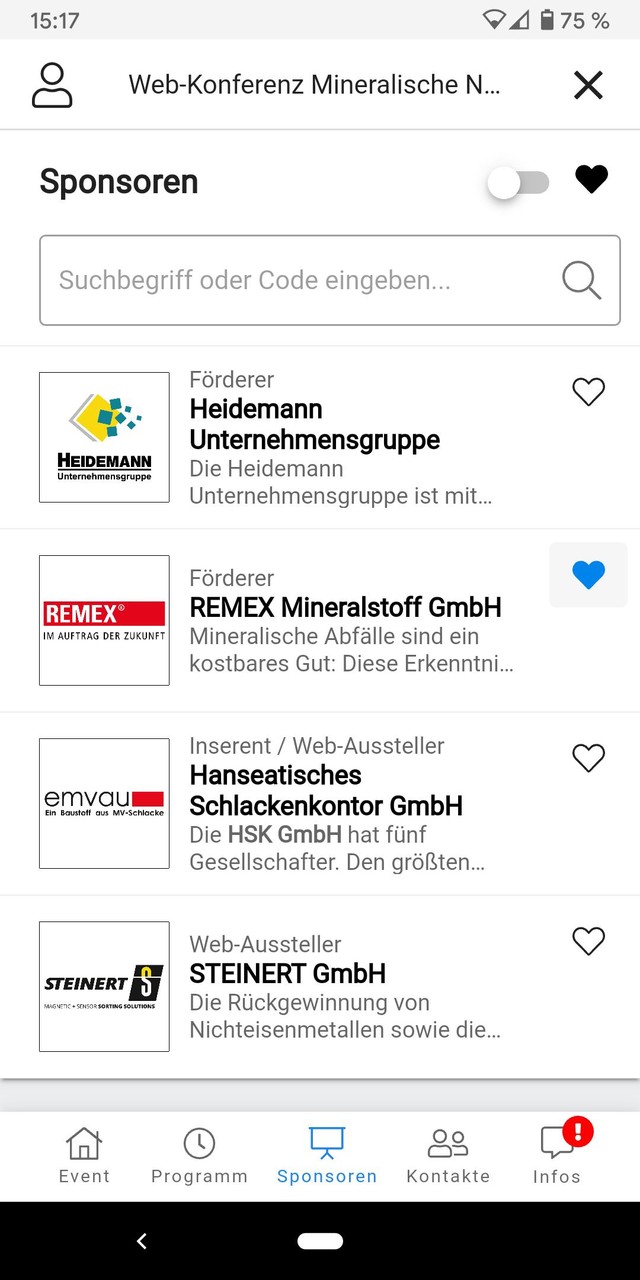Image resolution: width=640 pixels, height=1280 pixels.
Task: Select the Sponsoren tab
Action: click(327, 1156)
